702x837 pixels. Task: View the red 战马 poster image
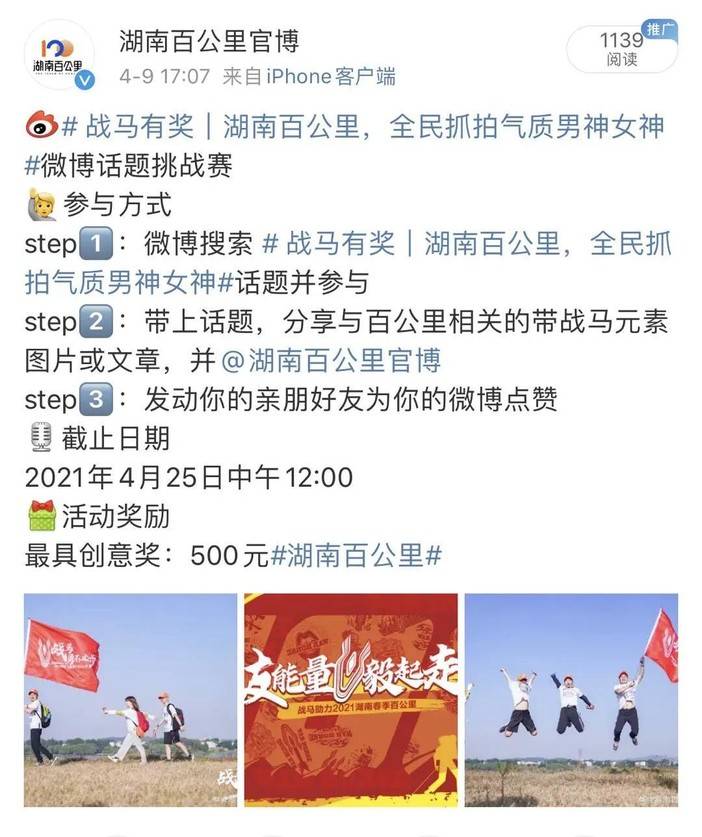[x=351, y=700]
